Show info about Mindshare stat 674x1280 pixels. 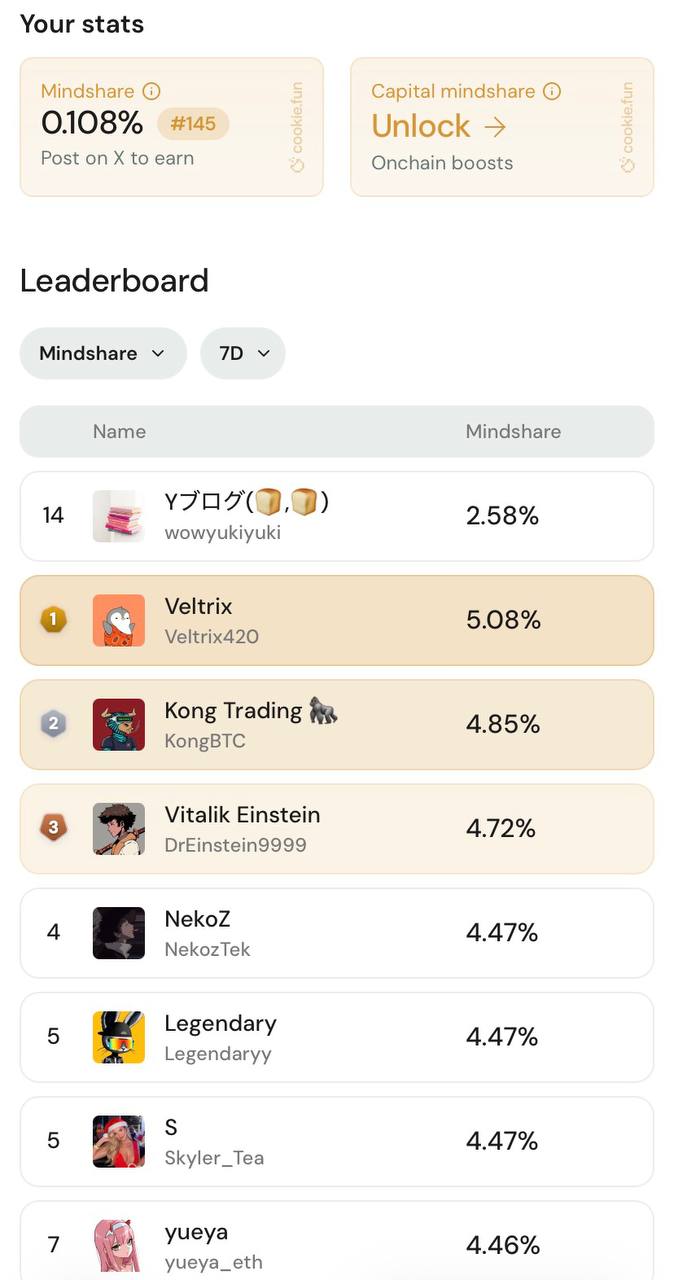pos(152,91)
